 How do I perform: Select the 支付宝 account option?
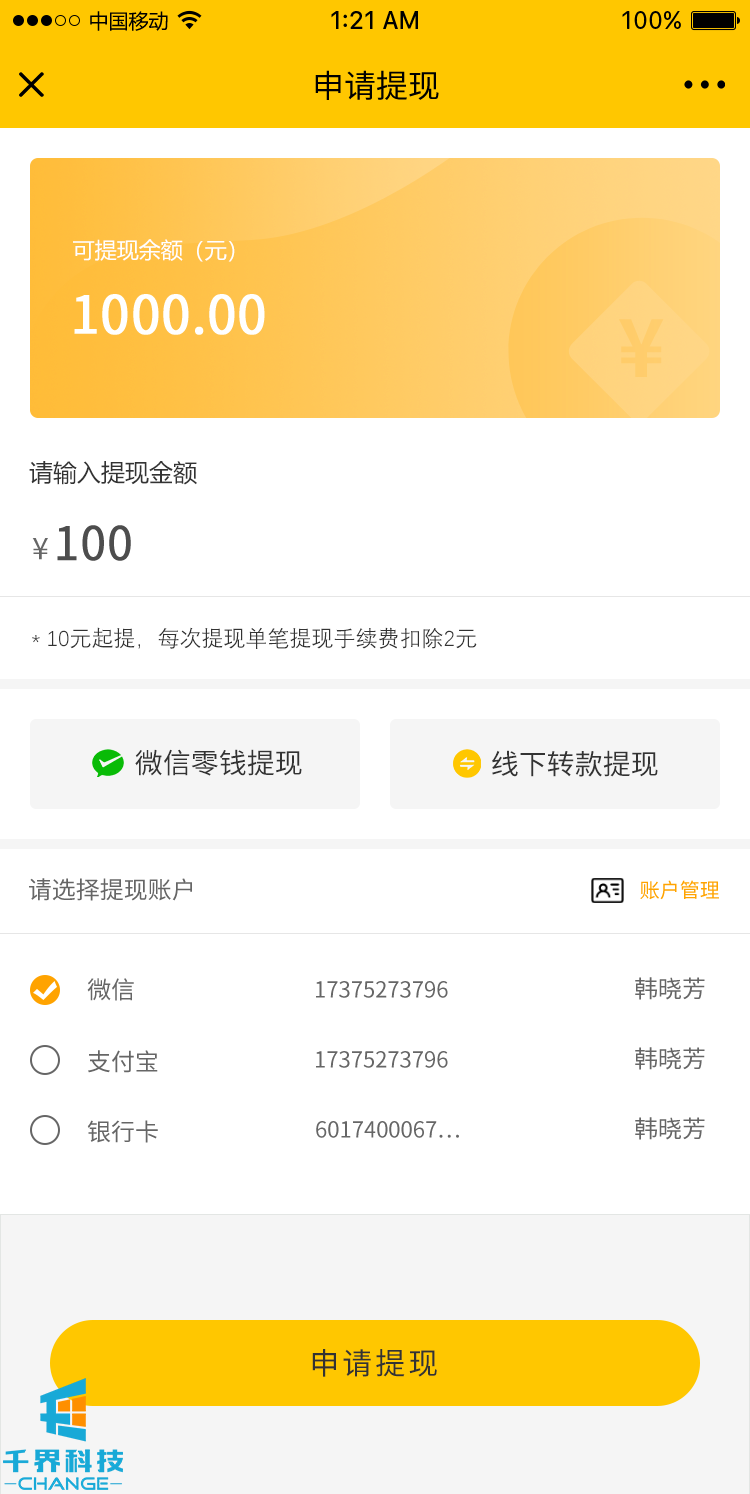[x=45, y=1060]
